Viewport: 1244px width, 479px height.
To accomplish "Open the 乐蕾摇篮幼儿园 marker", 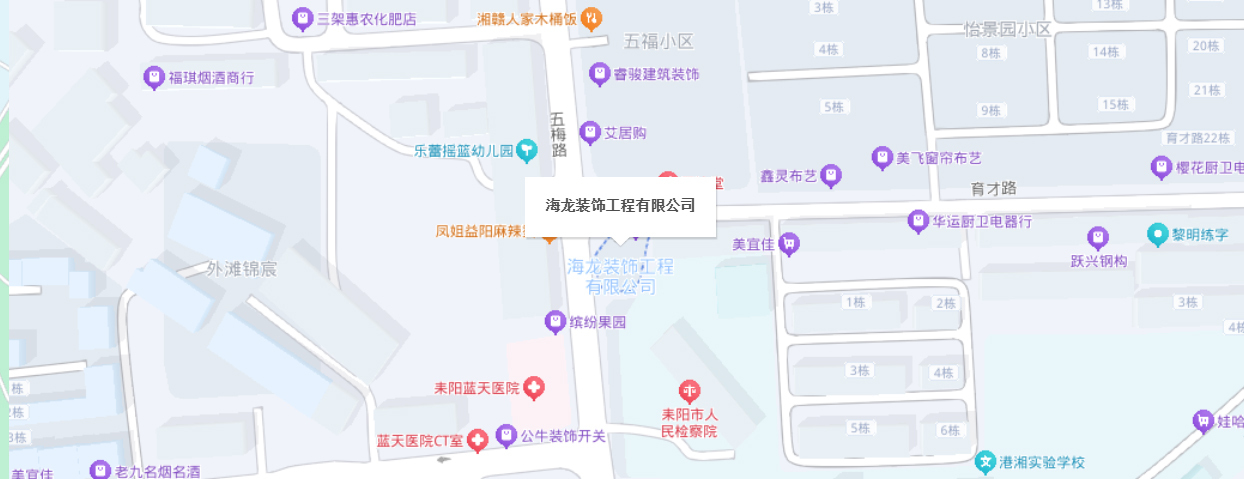I will (526, 151).
